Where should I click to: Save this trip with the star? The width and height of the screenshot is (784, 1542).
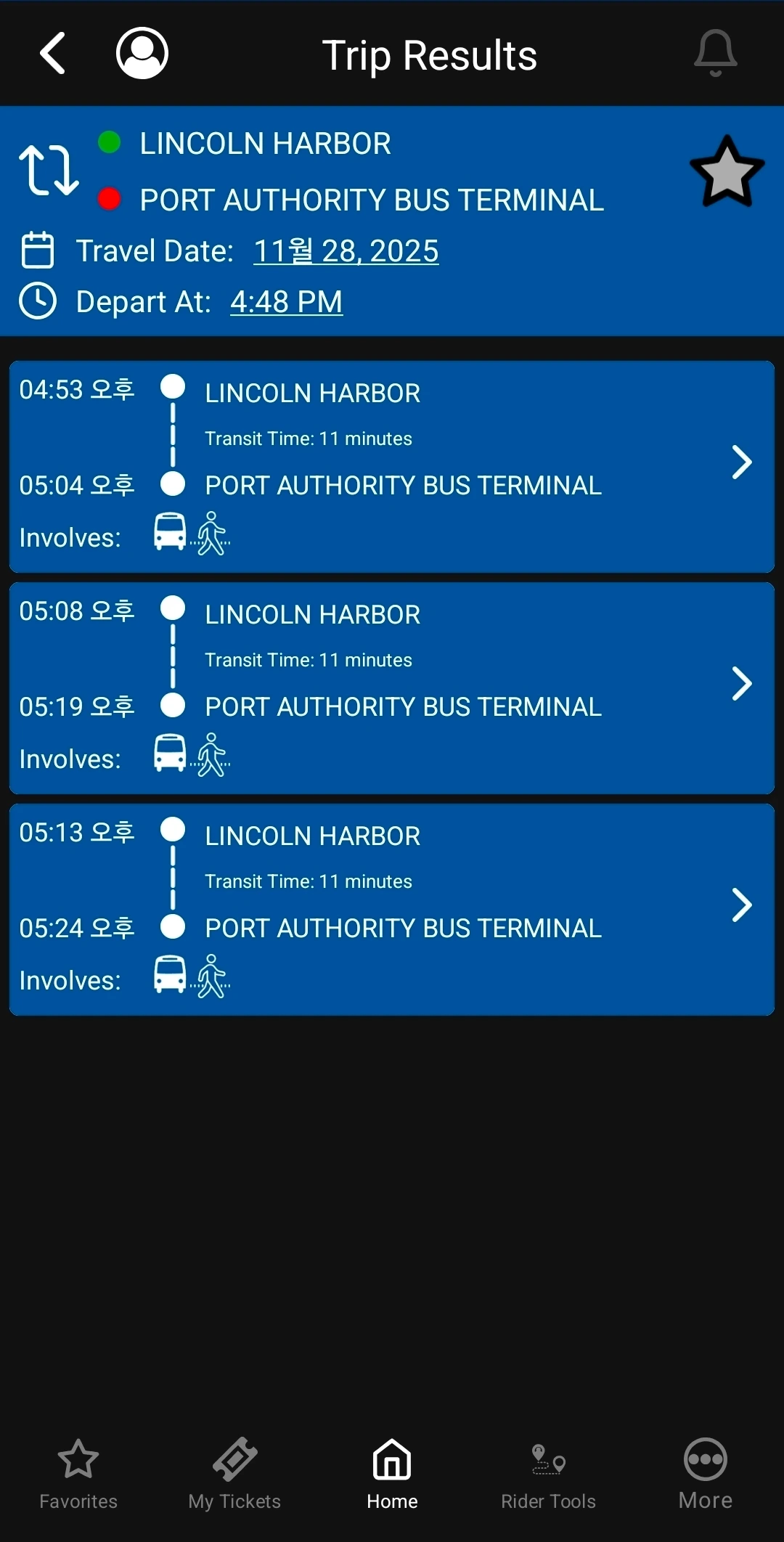tap(727, 172)
